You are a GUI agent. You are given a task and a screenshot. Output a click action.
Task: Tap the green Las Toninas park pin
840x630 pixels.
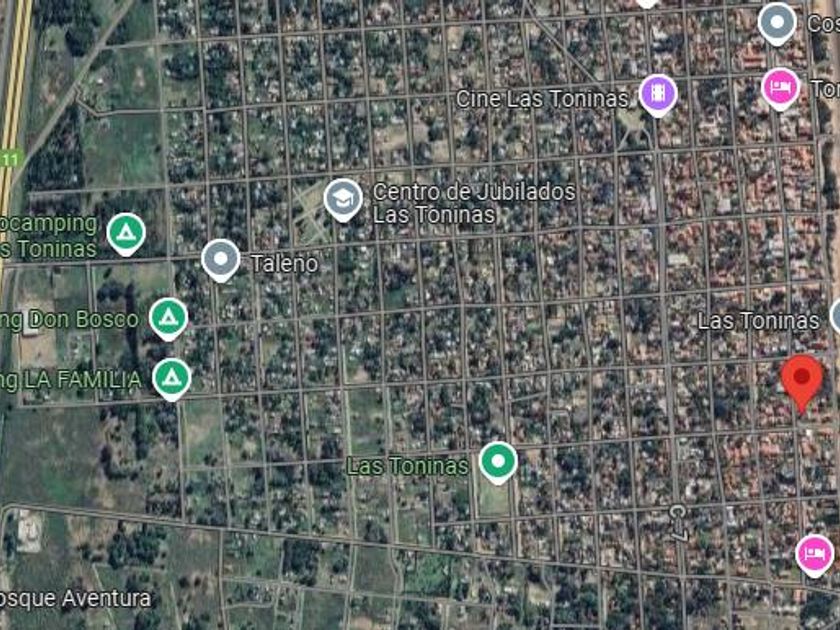[x=498, y=462]
